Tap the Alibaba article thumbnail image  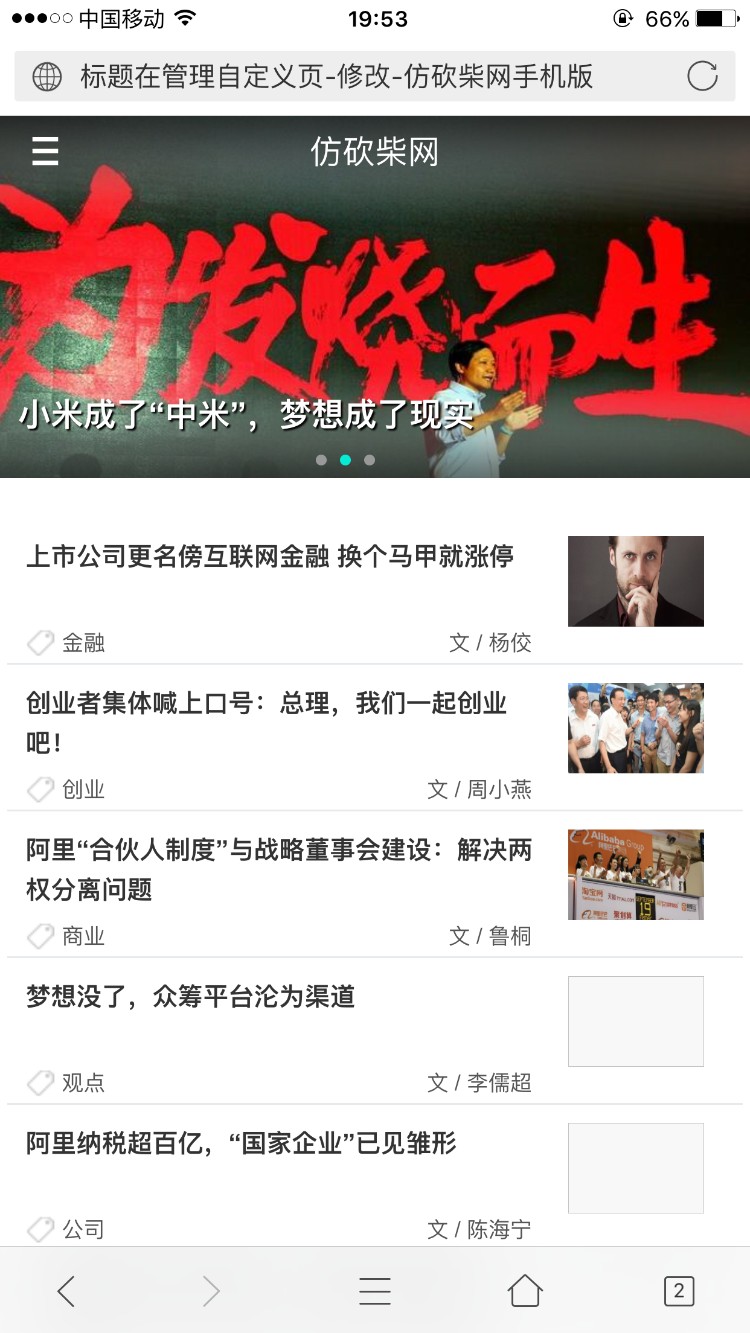point(635,874)
